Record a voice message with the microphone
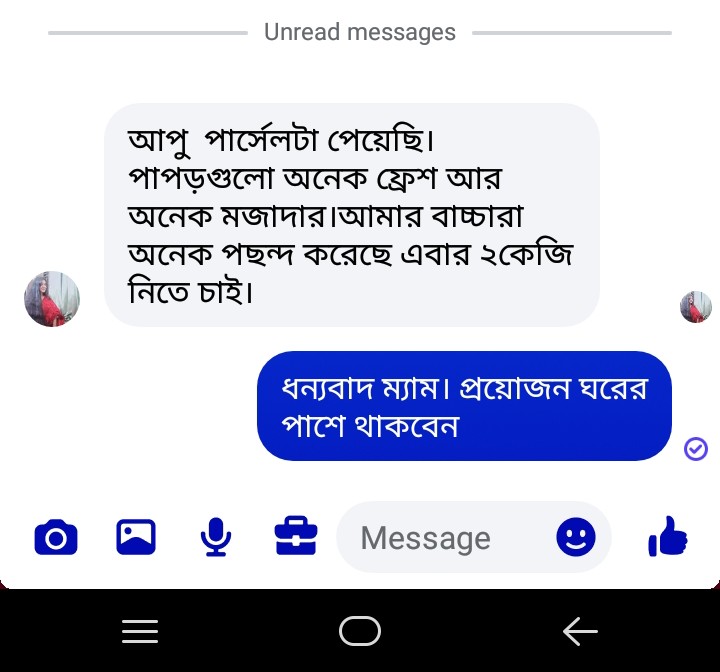Image resolution: width=720 pixels, height=672 pixels. click(215, 538)
